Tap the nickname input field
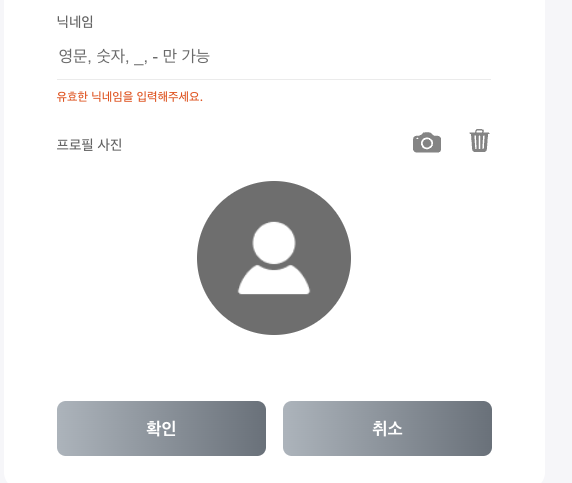This screenshot has width=572, height=483. 274,57
